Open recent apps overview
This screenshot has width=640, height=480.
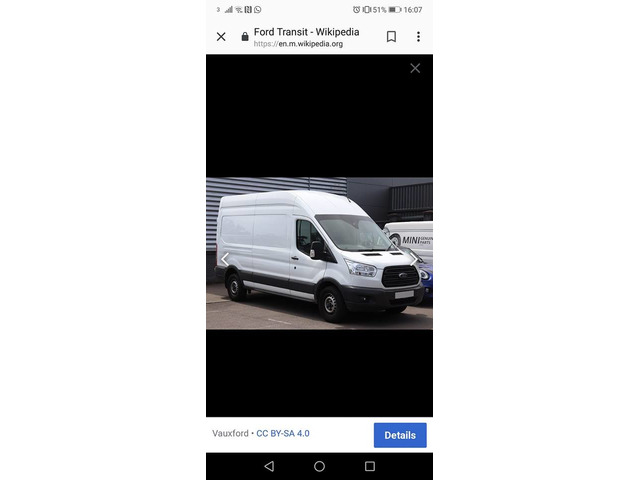click(x=370, y=466)
